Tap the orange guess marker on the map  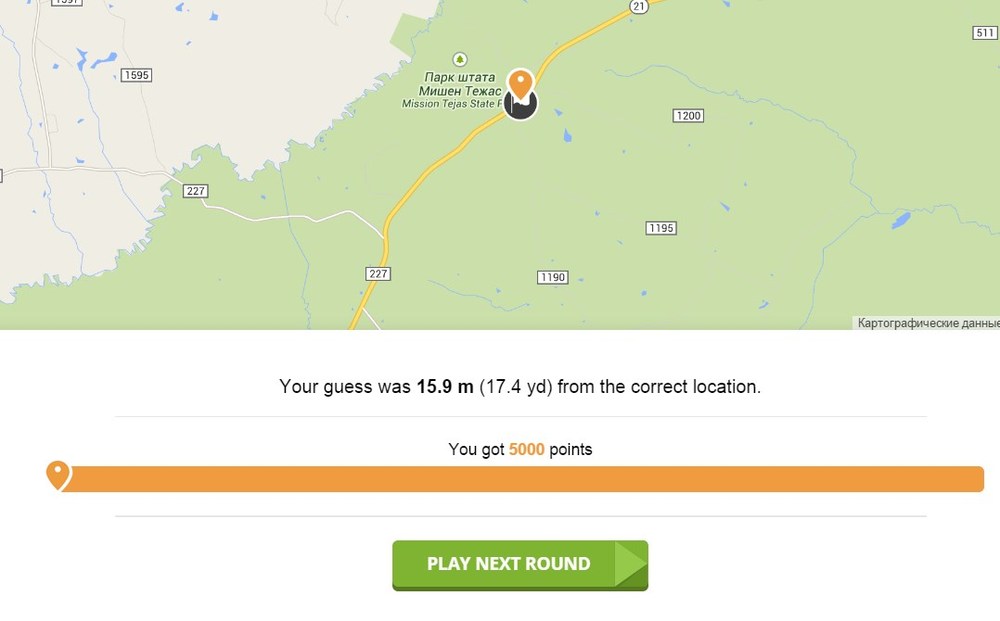[520, 82]
